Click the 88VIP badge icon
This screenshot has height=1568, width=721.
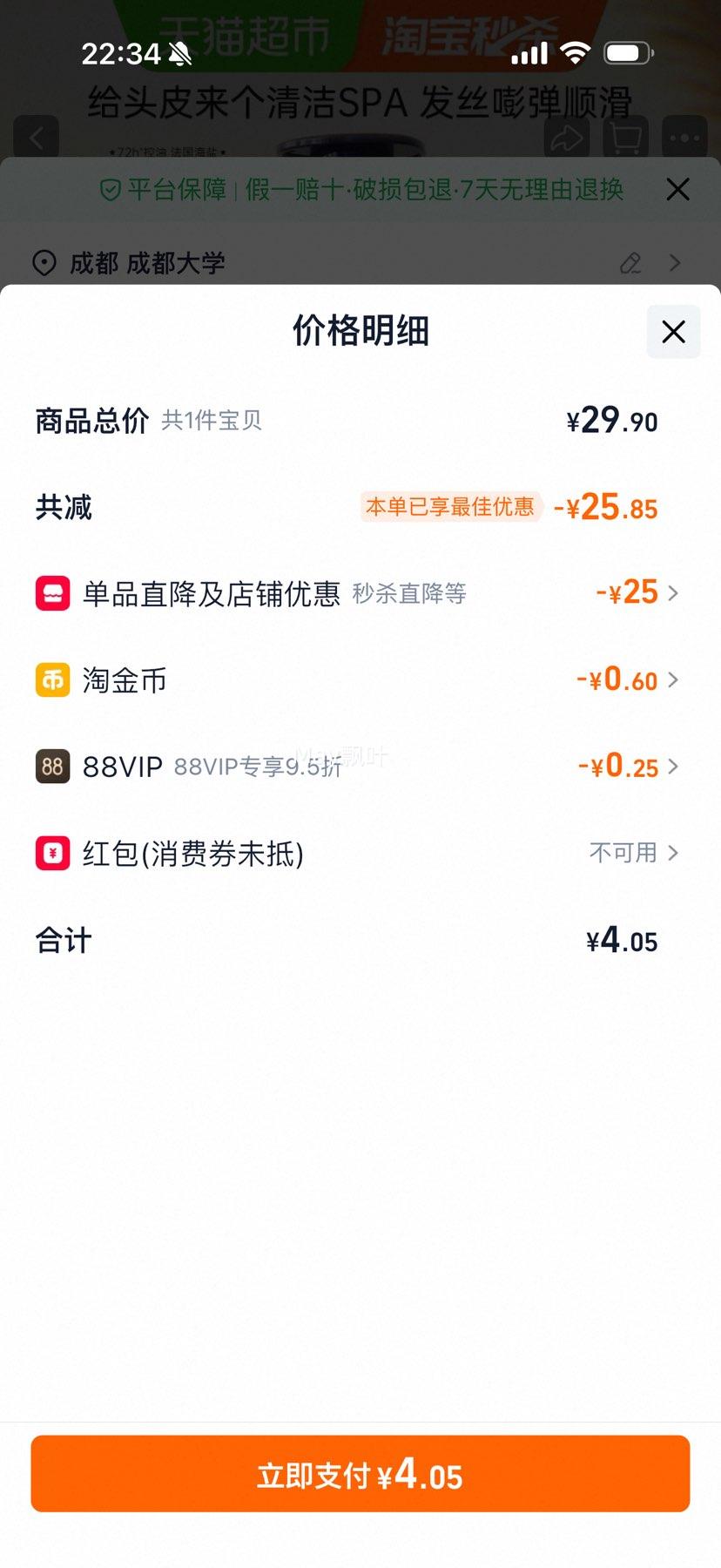point(52,767)
